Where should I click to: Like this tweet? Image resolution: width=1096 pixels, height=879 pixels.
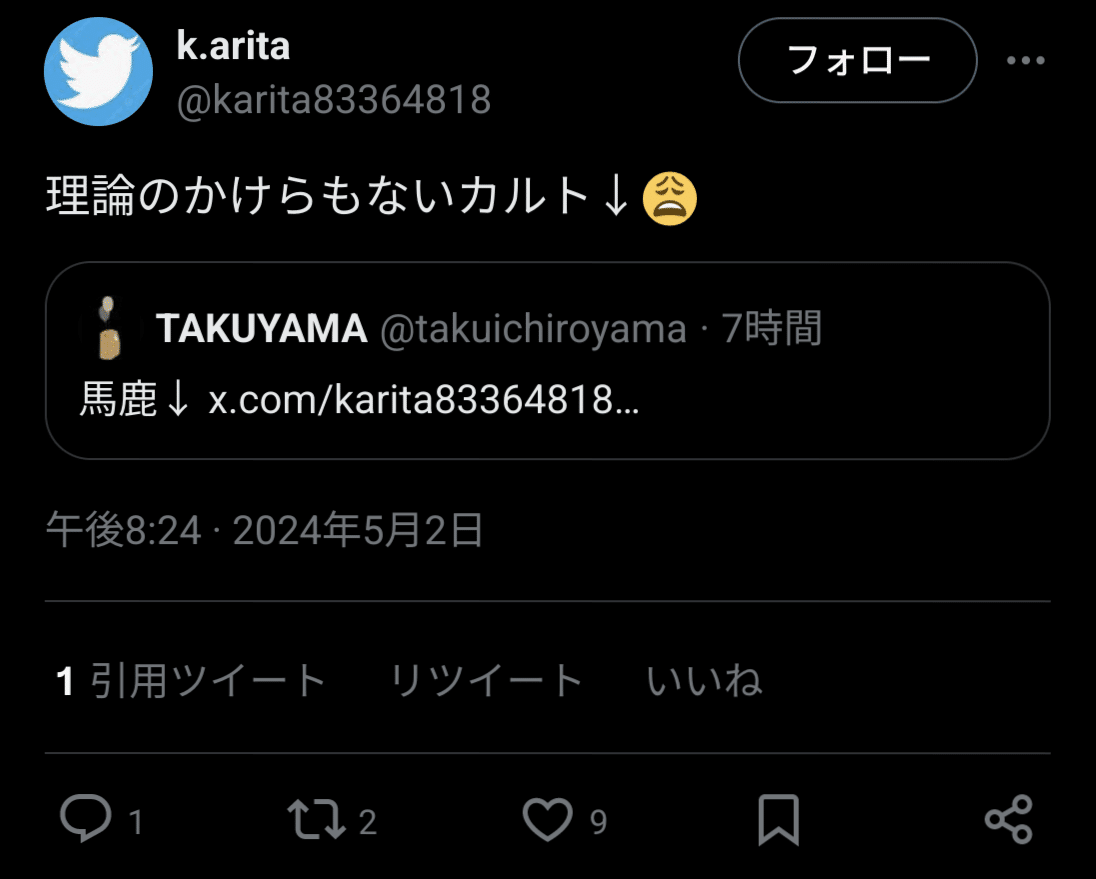[548, 820]
